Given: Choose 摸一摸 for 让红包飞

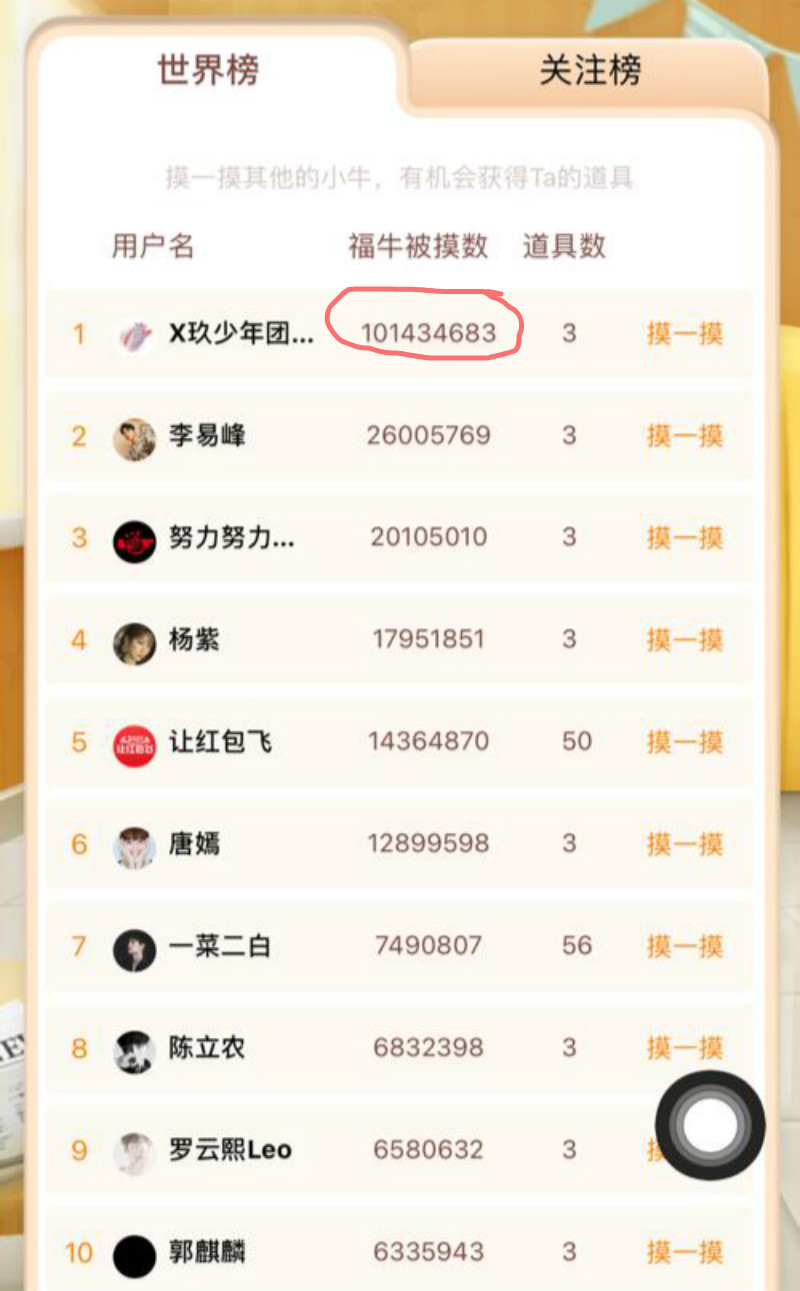Looking at the screenshot, I should pyautogui.click(x=684, y=742).
